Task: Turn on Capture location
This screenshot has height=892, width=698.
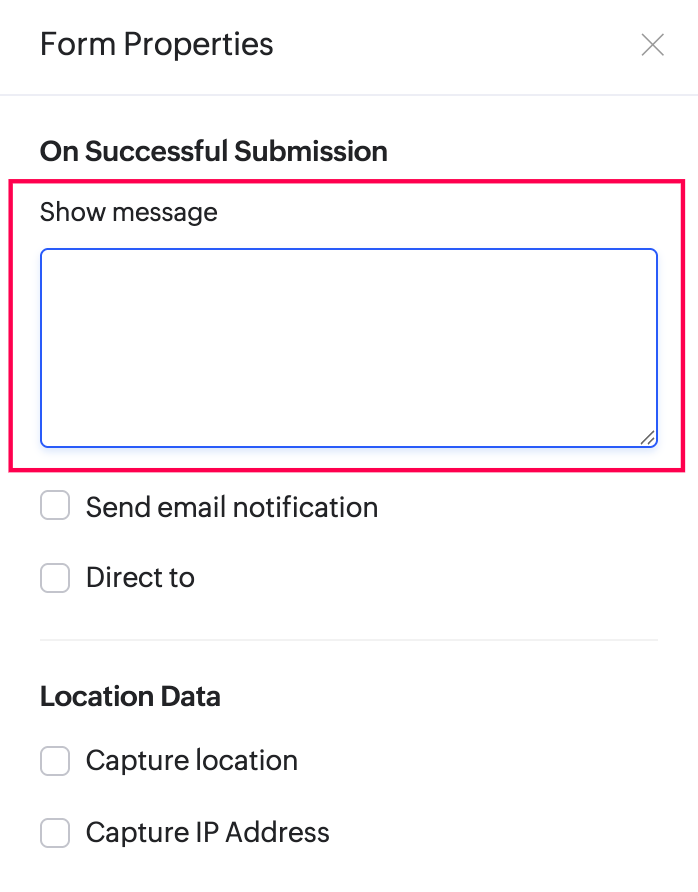Action: click(x=55, y=761)
